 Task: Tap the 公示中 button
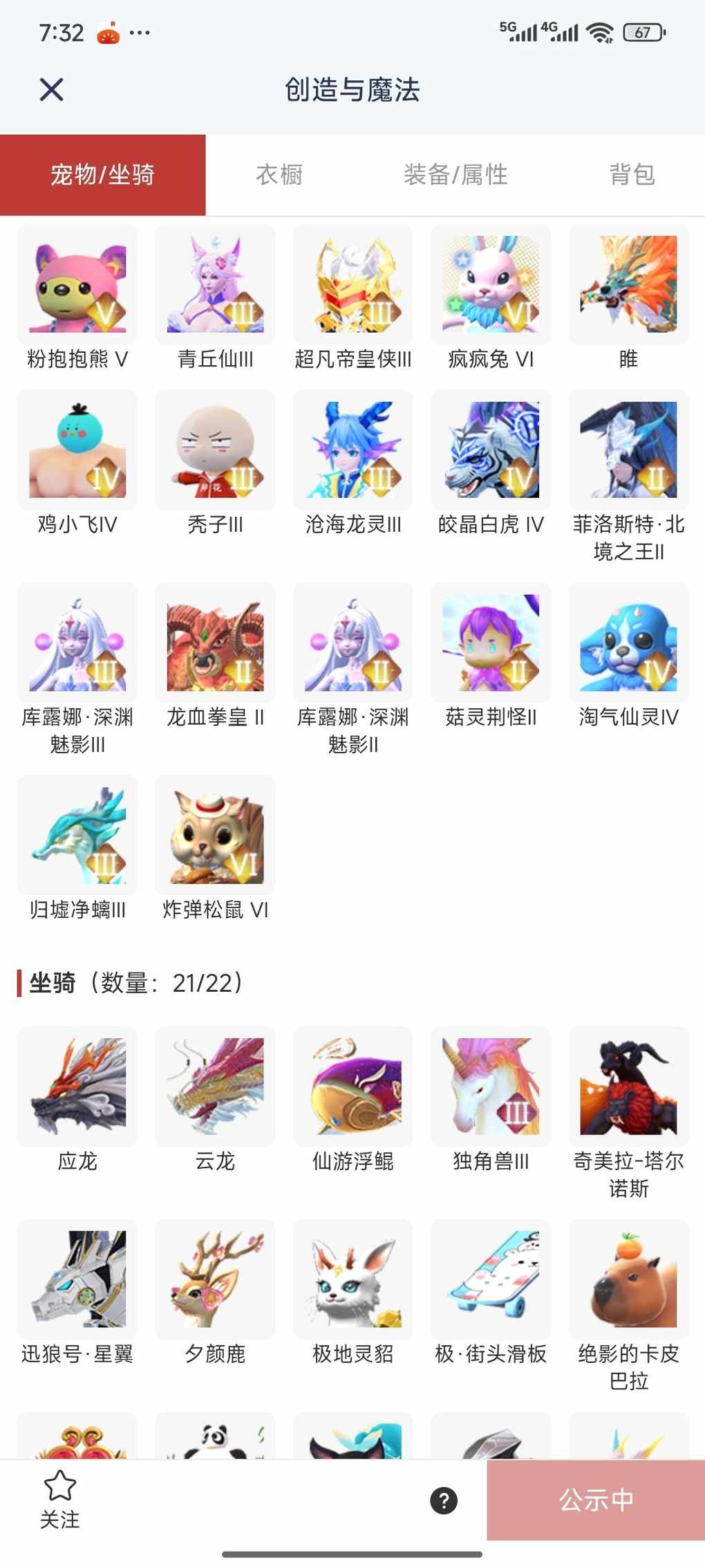point(596,1500)
